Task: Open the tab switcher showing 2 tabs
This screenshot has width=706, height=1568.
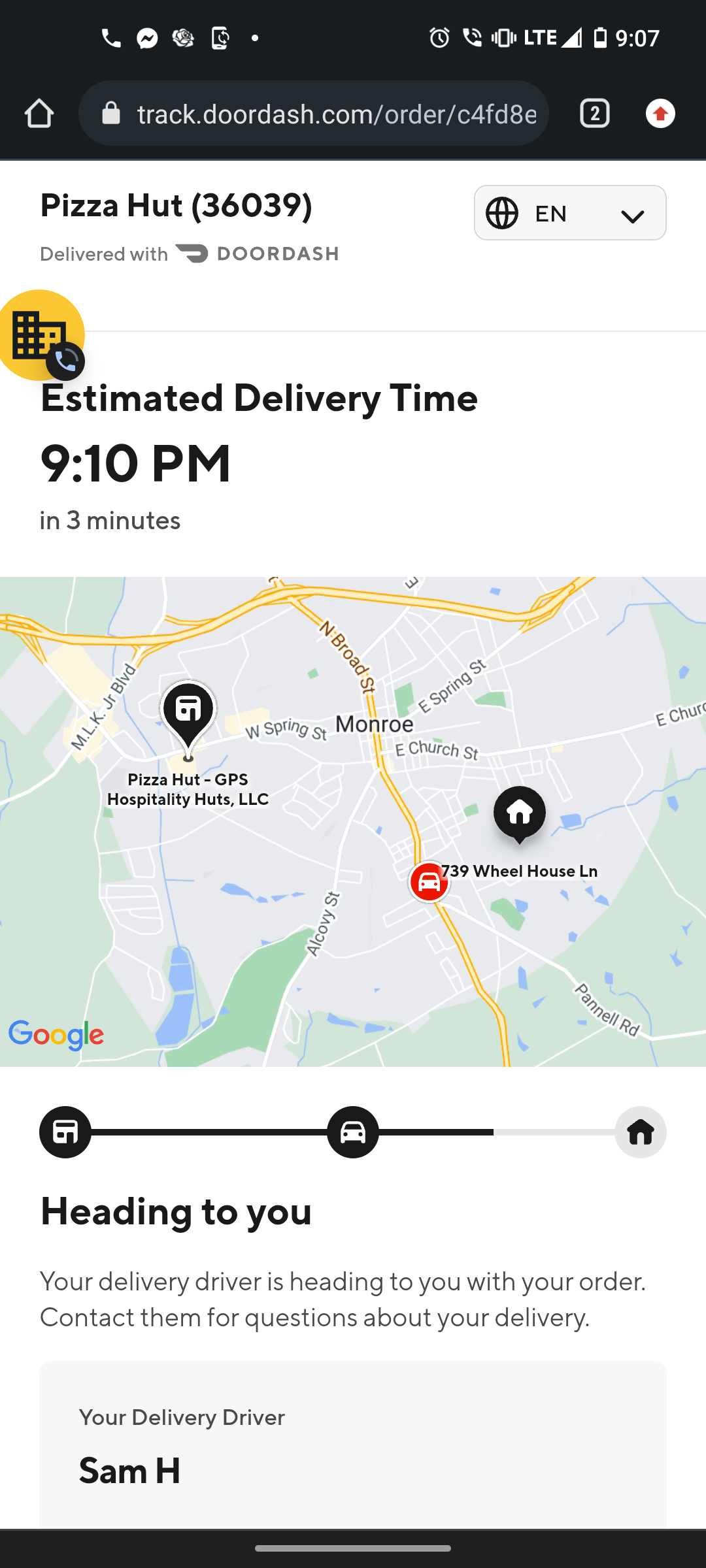Action: point(594,114)
